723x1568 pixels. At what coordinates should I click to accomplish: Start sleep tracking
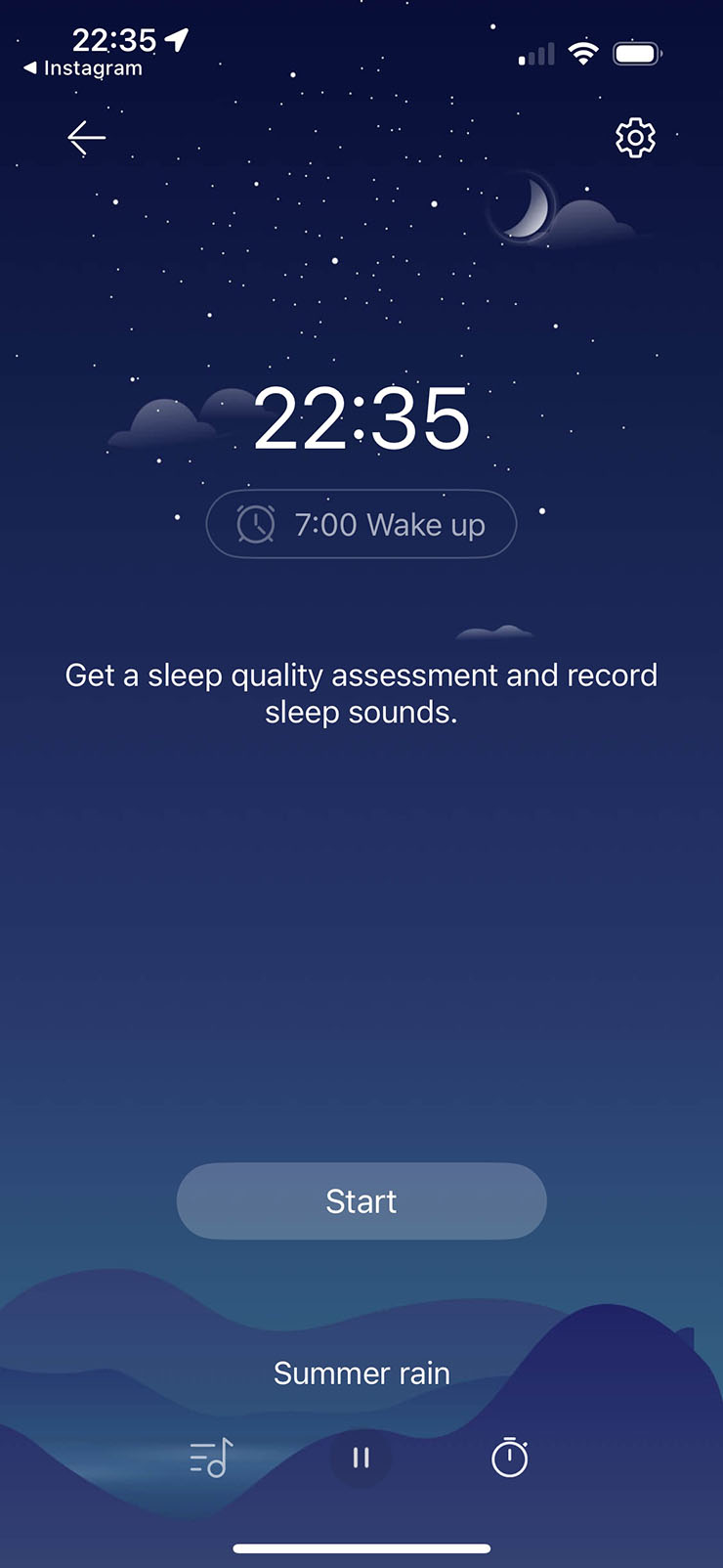pyautogui.click(x=361, y=1201)
